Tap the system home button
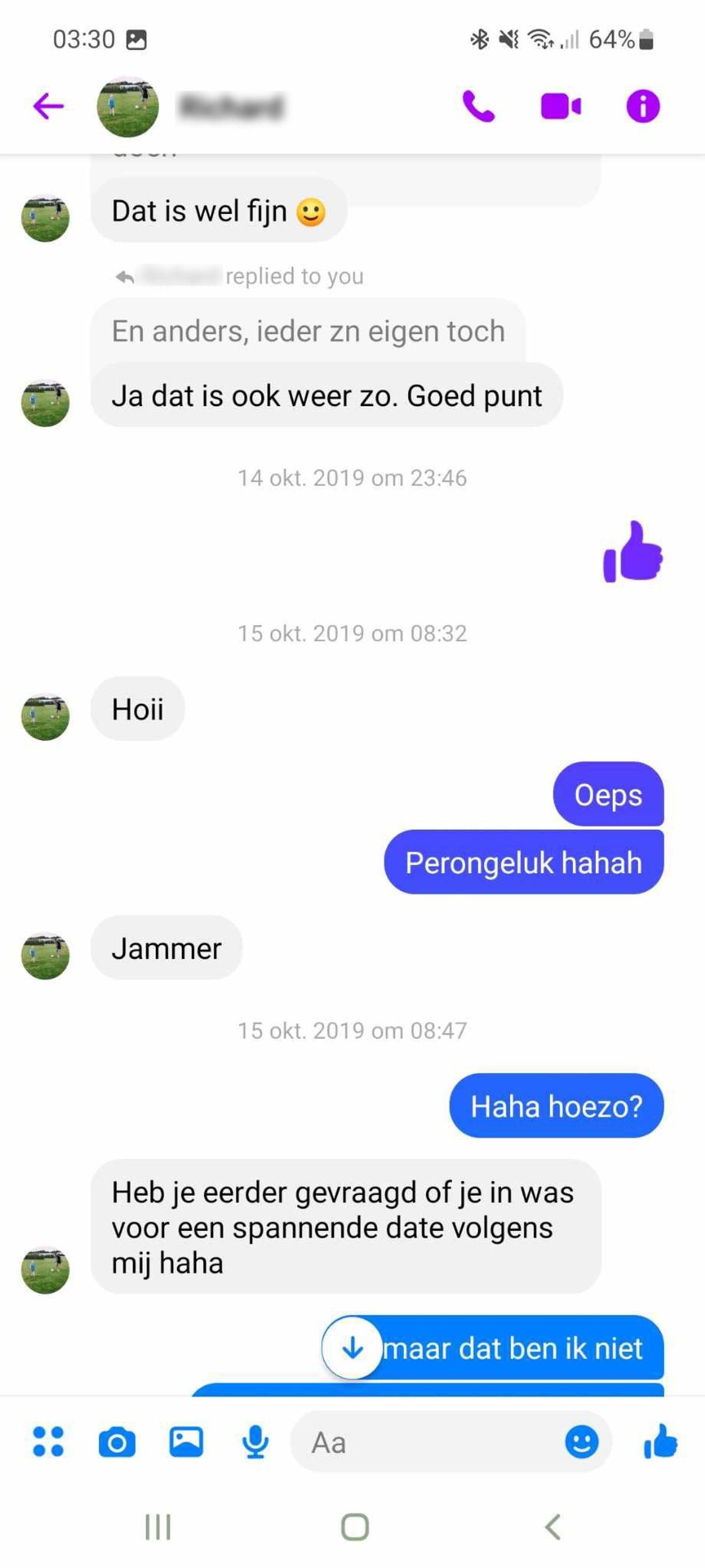 355,1527
